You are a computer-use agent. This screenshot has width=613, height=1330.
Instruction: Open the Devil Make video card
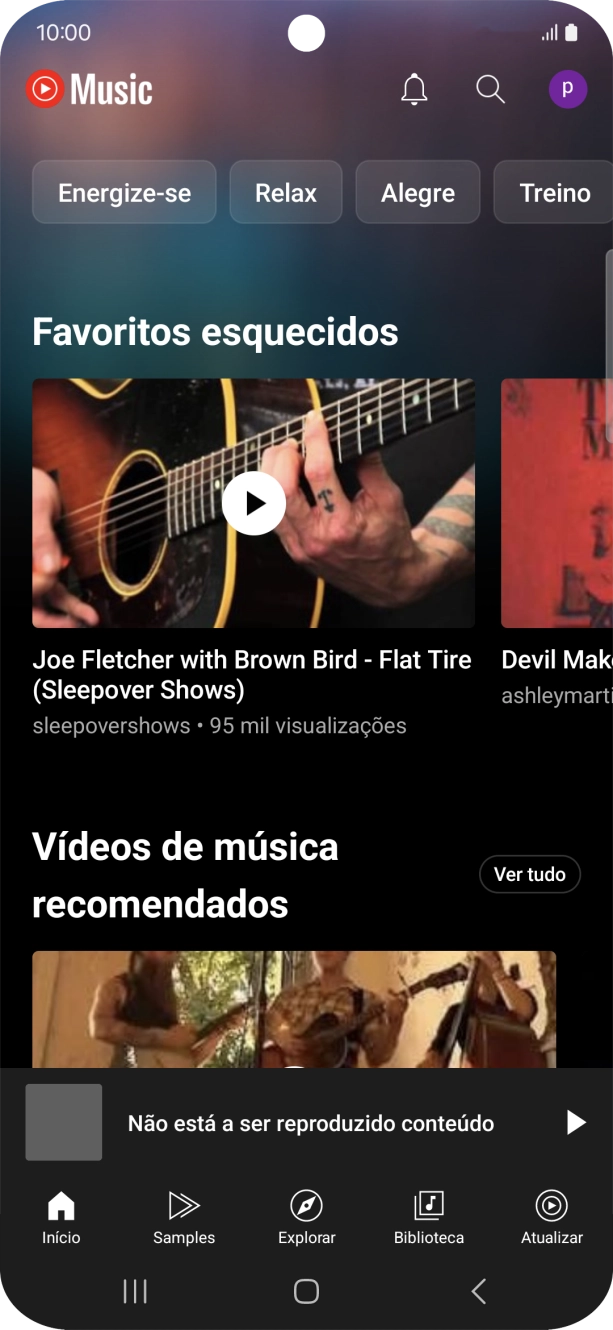(557, 503)
